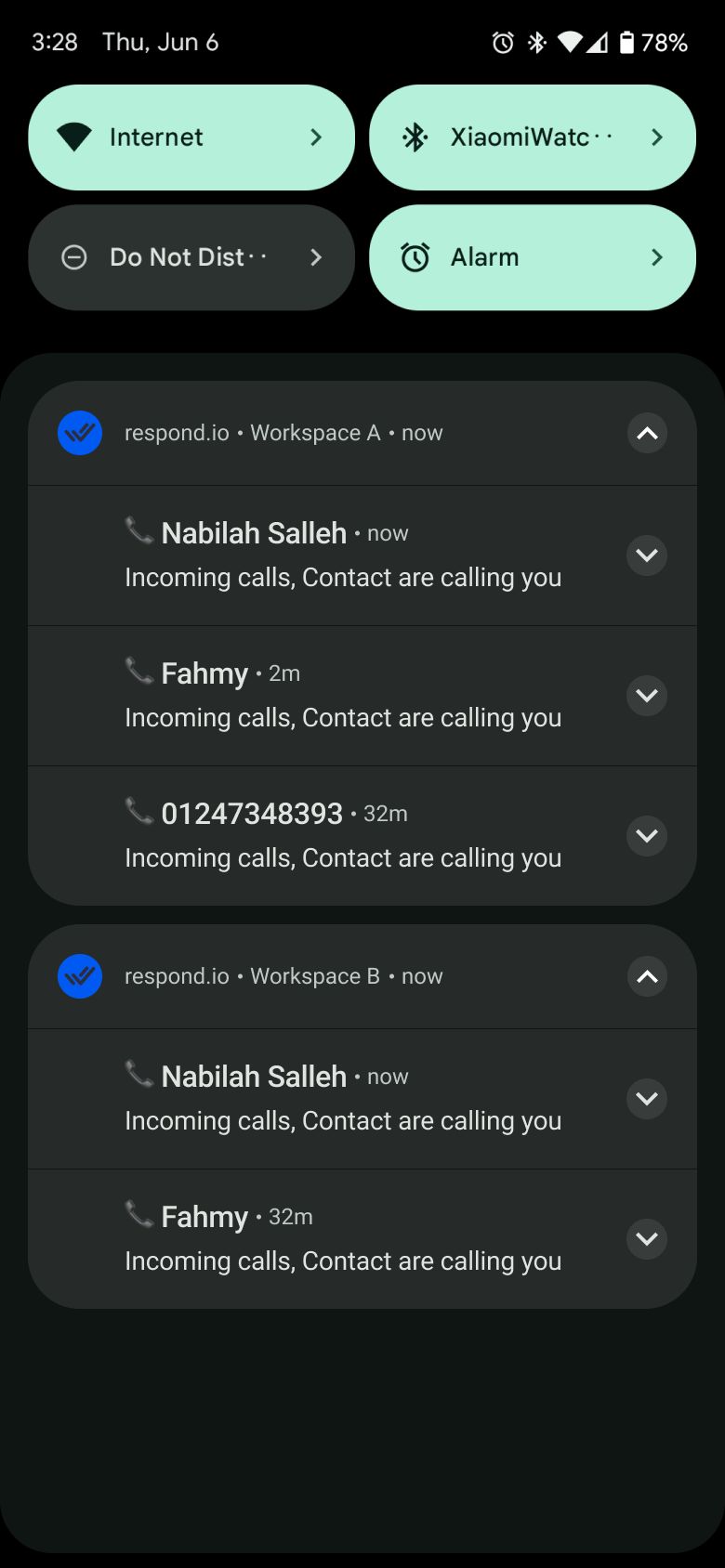
Task: Expand the 01247348393 call notification
Action: [647, 836]
